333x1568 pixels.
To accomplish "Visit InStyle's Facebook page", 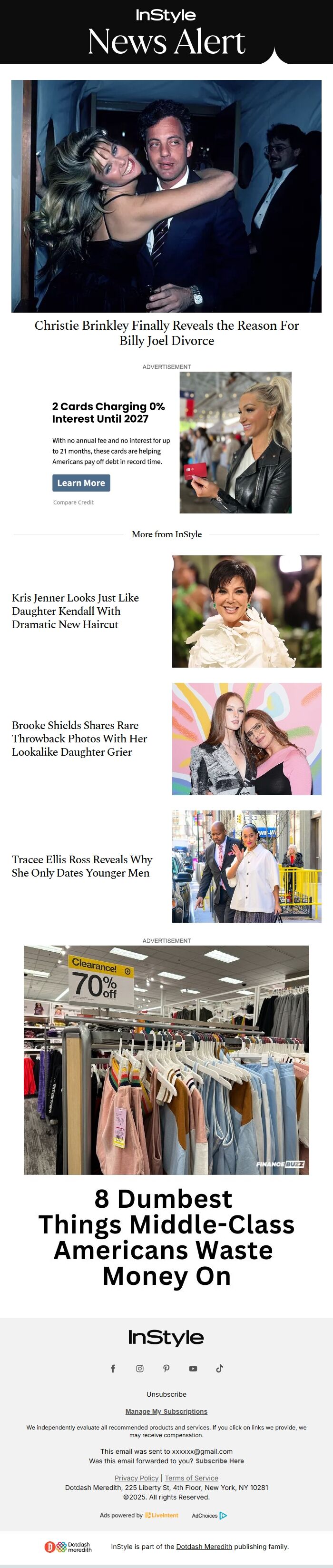I will 113,1368.
